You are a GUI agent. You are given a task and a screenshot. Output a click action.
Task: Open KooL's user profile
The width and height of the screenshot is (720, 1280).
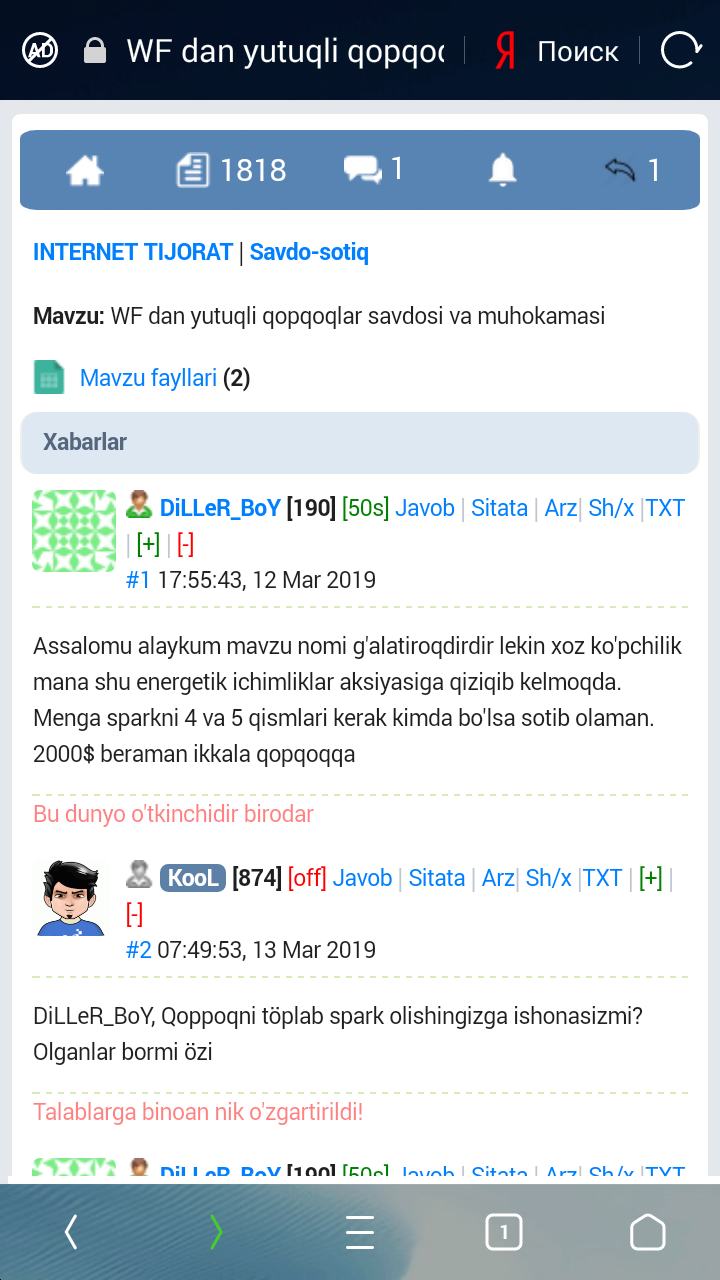pos(192,878)
